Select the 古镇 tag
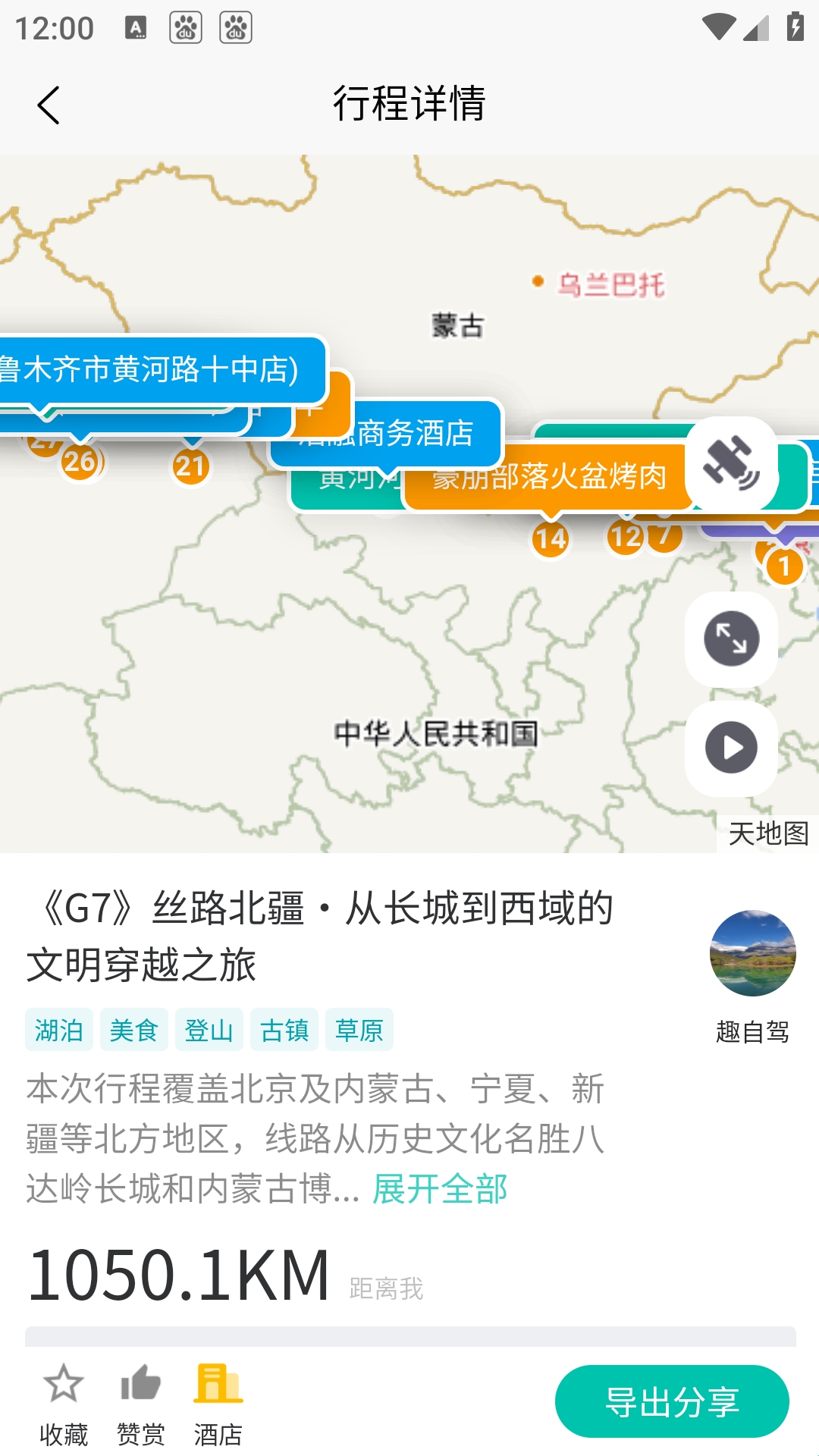Viewport: 819px width, 1456px height. 284,1030
